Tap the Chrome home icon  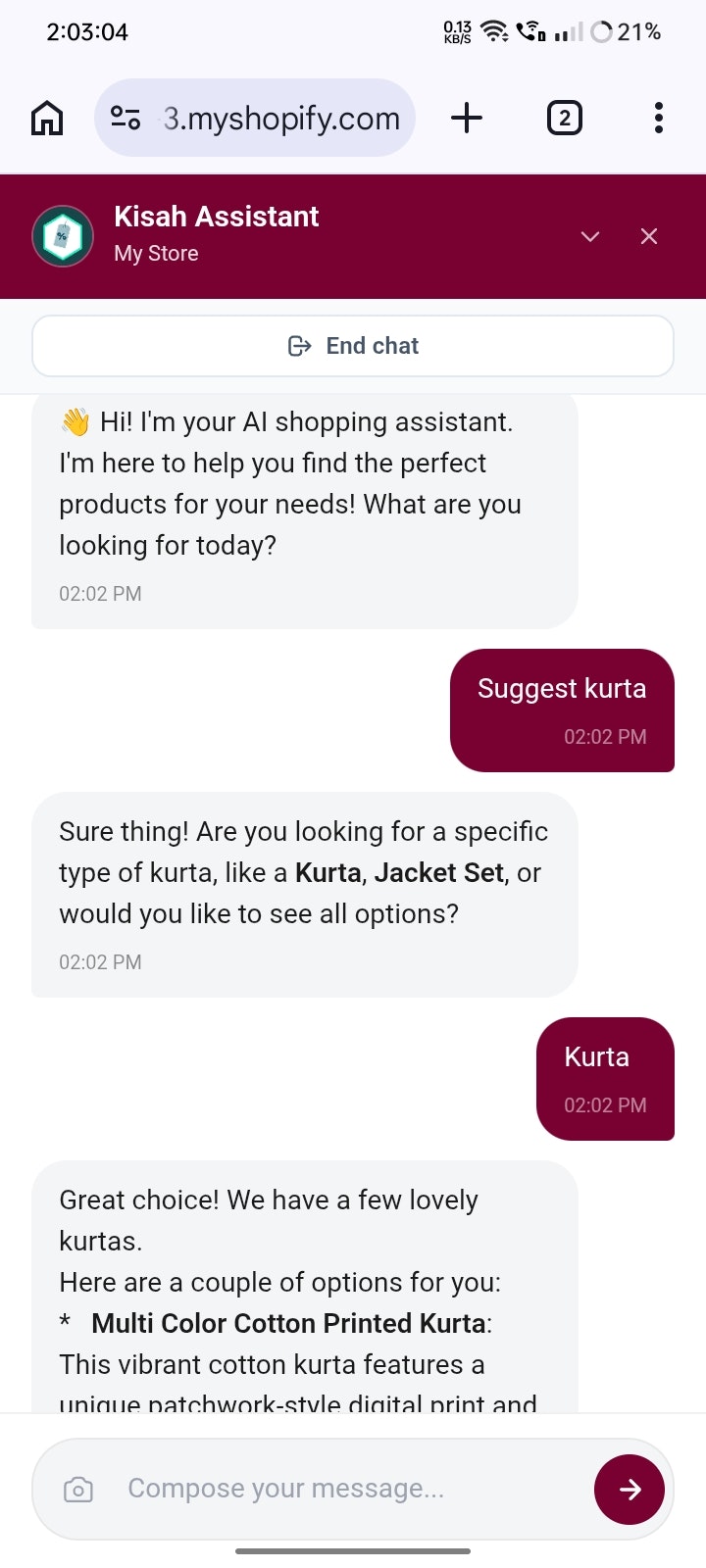(45, 118)
